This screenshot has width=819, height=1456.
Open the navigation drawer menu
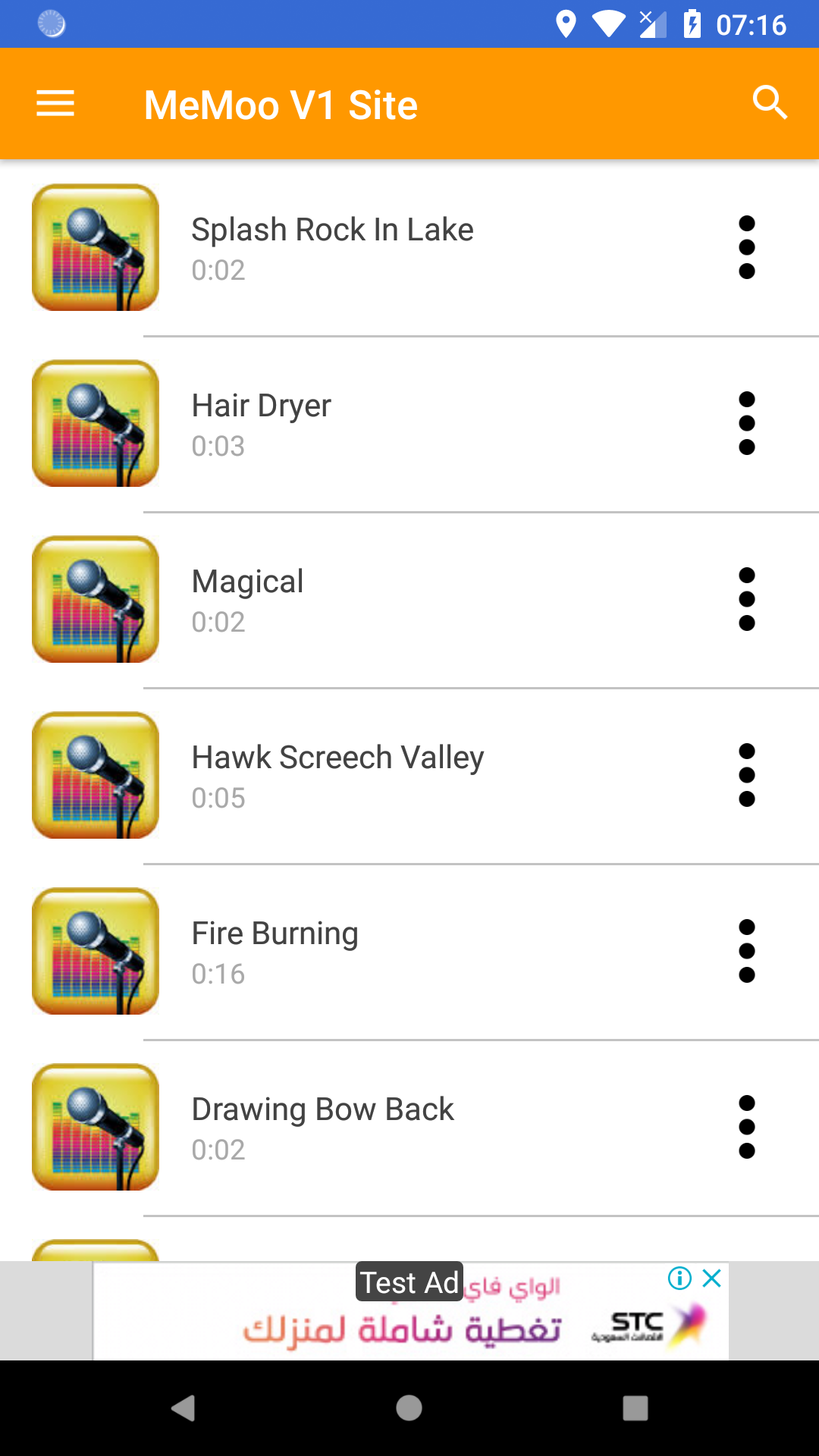click(55, 103)
